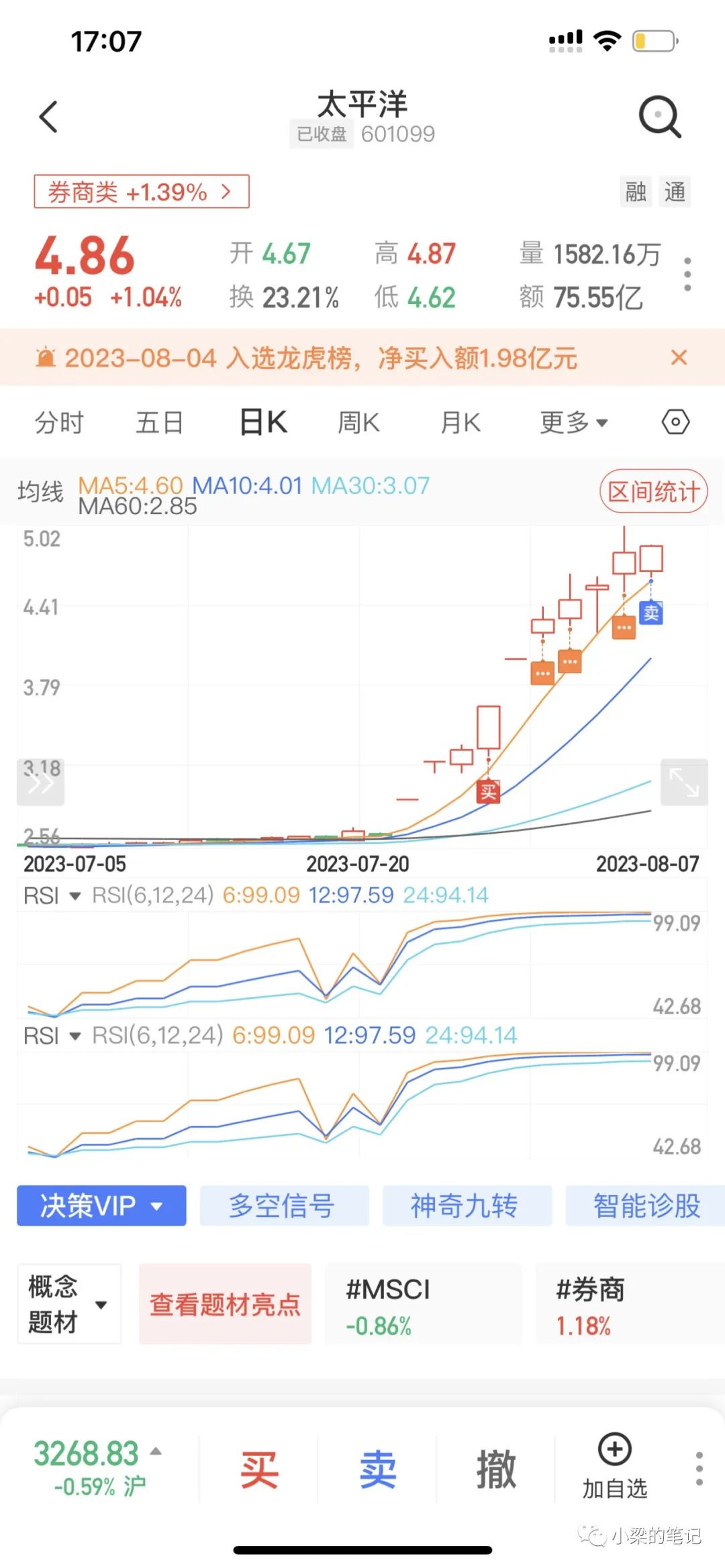Dismiss the 龙虎榜 notification banner
Screen dimensions: 725x1568
click(679, 358)
